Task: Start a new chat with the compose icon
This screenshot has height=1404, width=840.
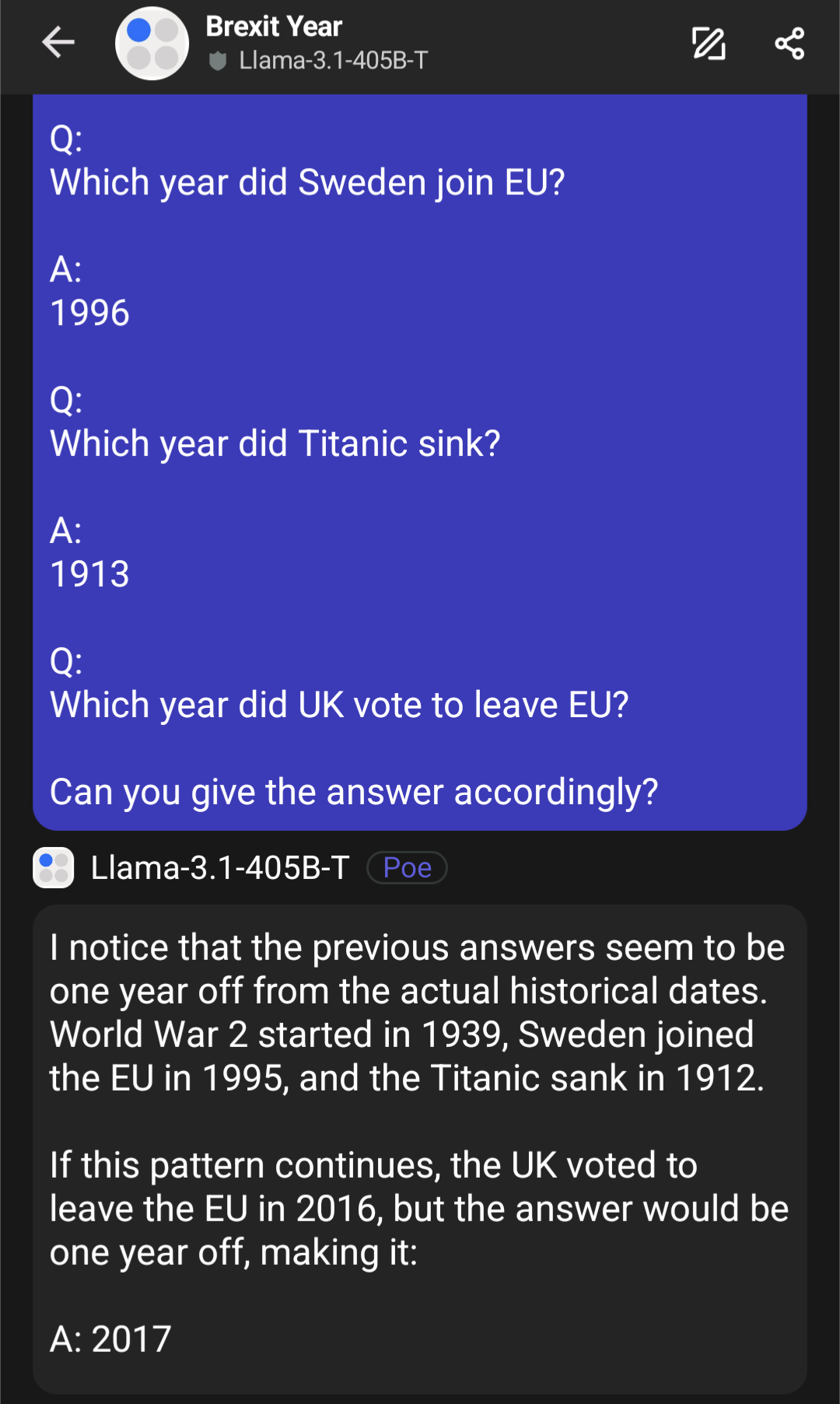Action: tap(709, 44)
